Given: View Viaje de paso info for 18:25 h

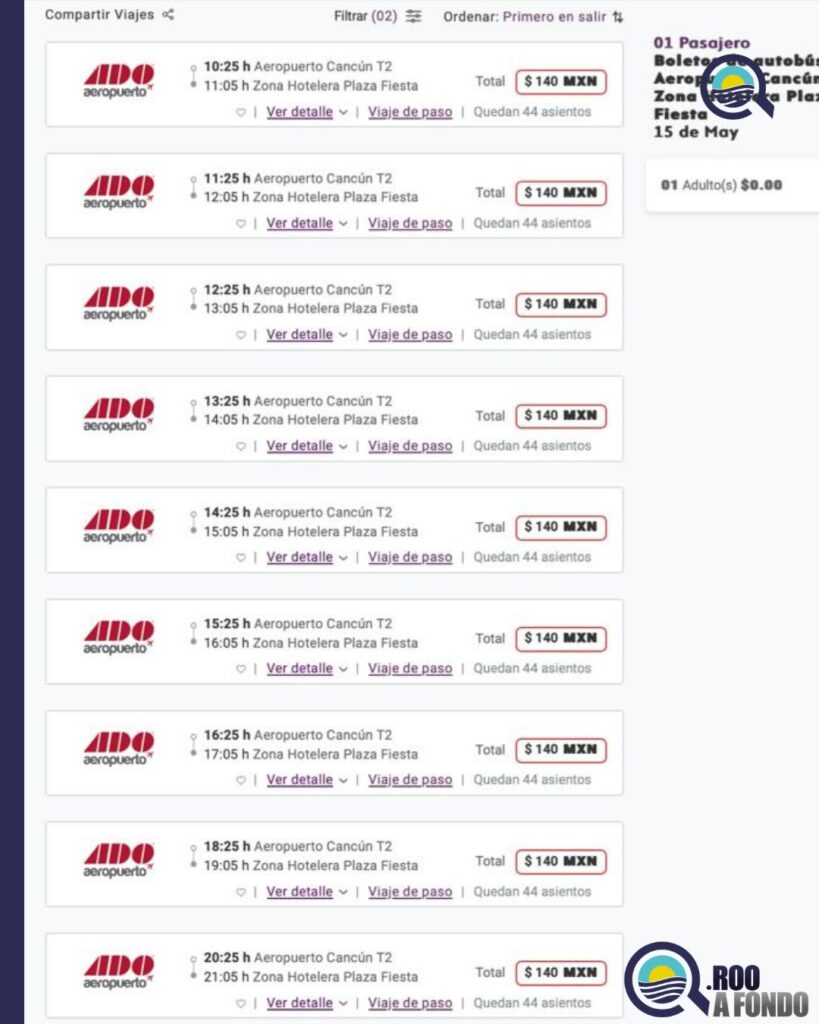Looking at the screenshot, I should (410, 892).
